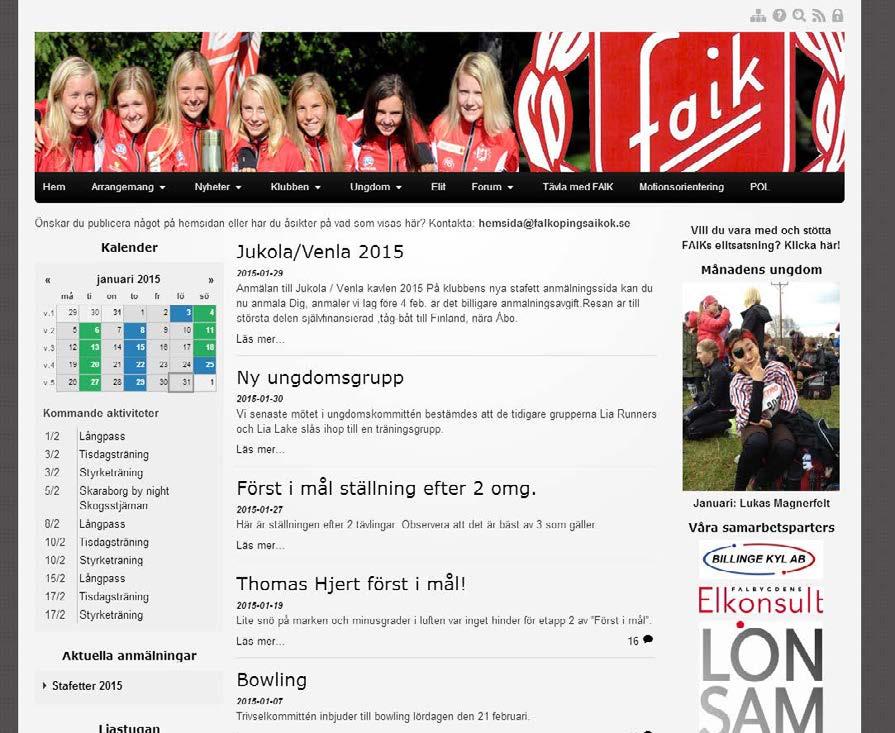This screenshot has height=733, width=895.
Task: Show the previous month in the calendar
Action: point(48,280)
